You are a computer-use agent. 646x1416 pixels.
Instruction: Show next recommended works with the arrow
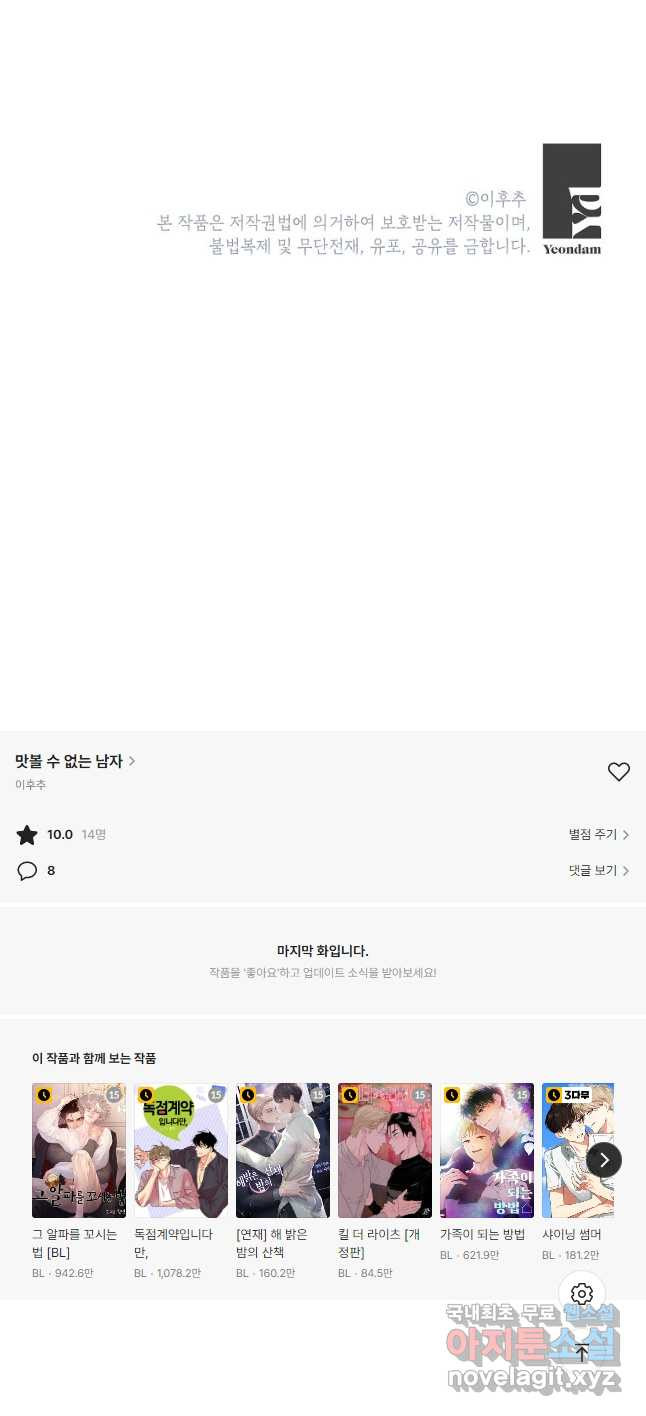tap(604, 1160)
